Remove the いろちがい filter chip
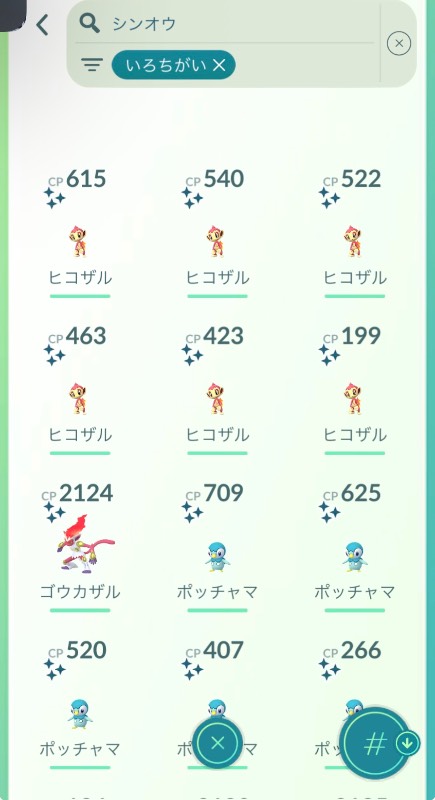 pos(173,65)
